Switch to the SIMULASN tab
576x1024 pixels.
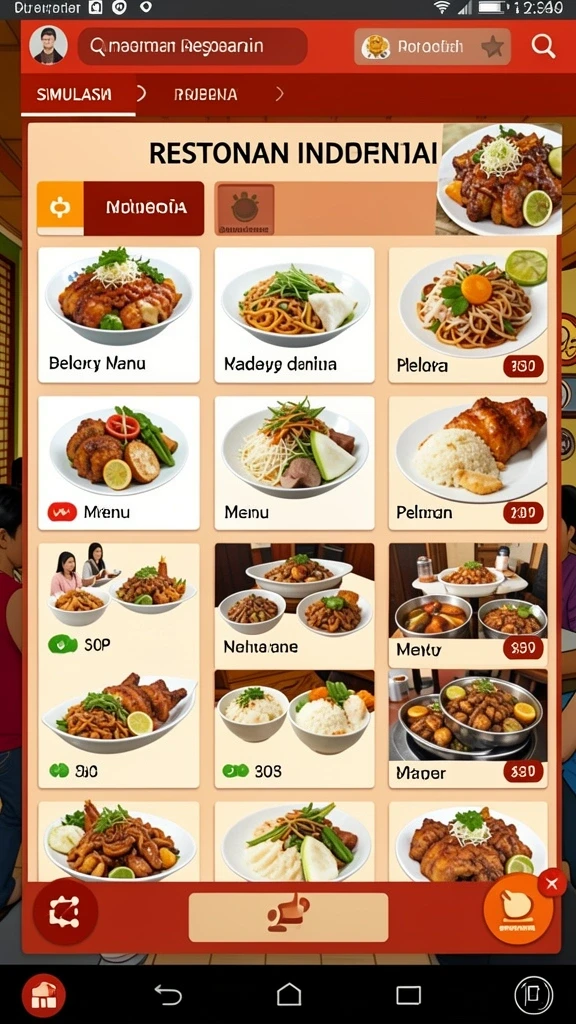tap(74, 94)
